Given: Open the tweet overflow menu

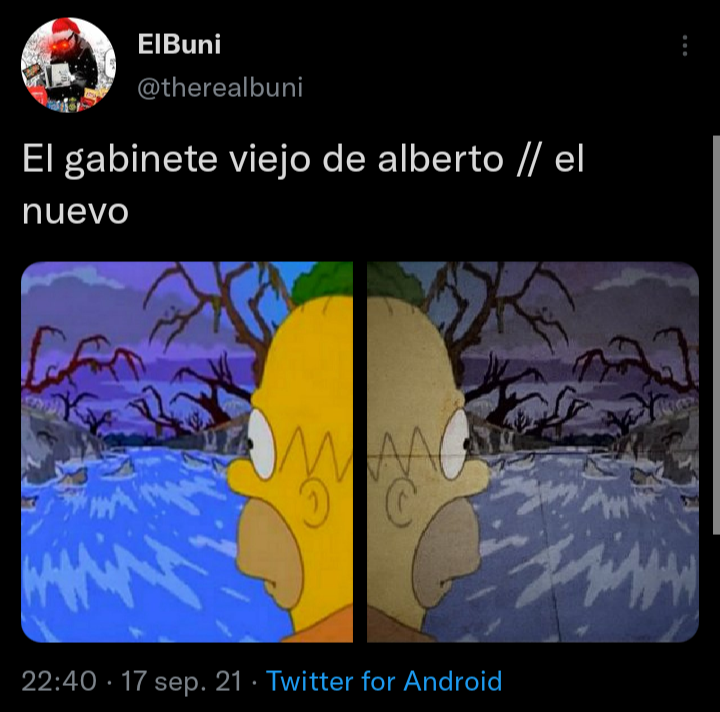Looking at the screenshot, I should [x=684, y=46].
